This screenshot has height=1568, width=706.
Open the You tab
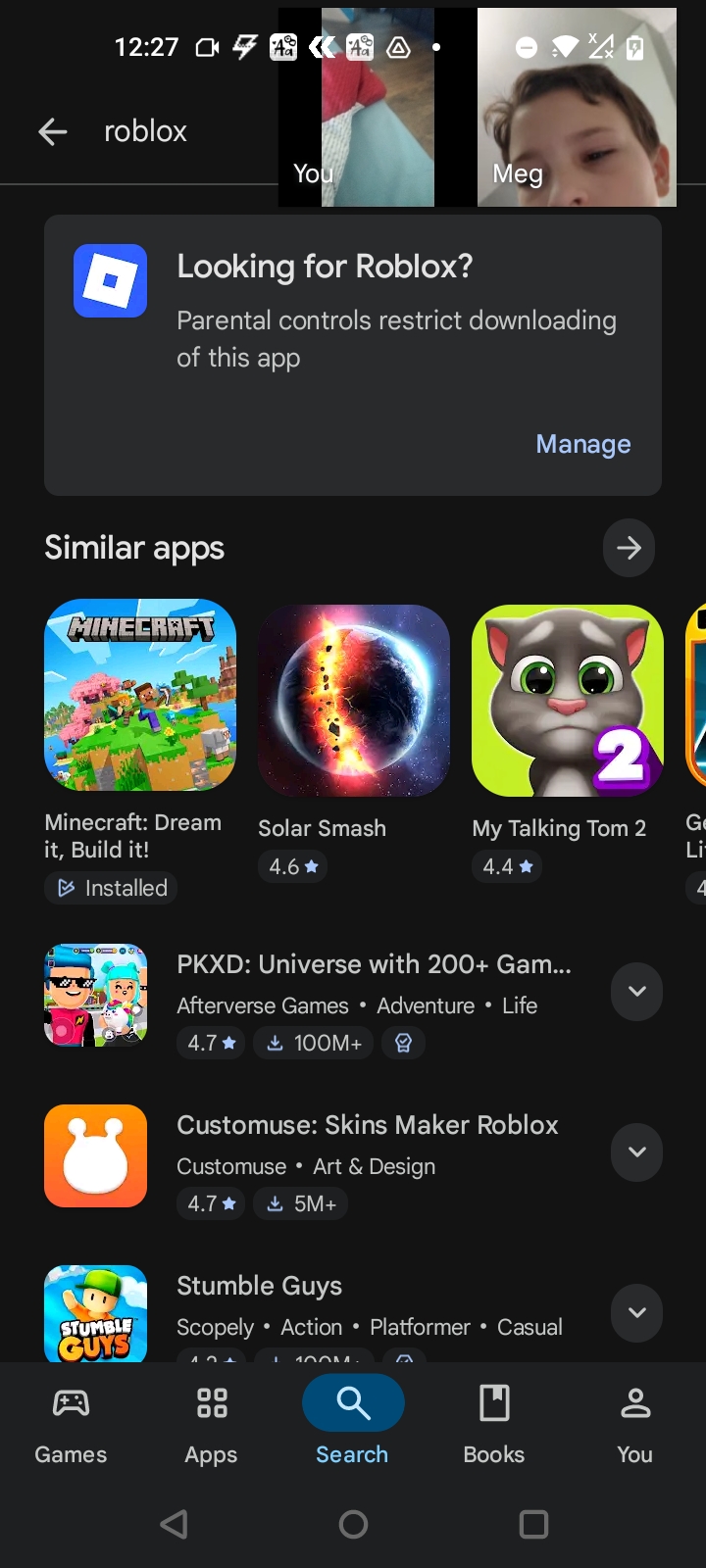[634, 1425]
